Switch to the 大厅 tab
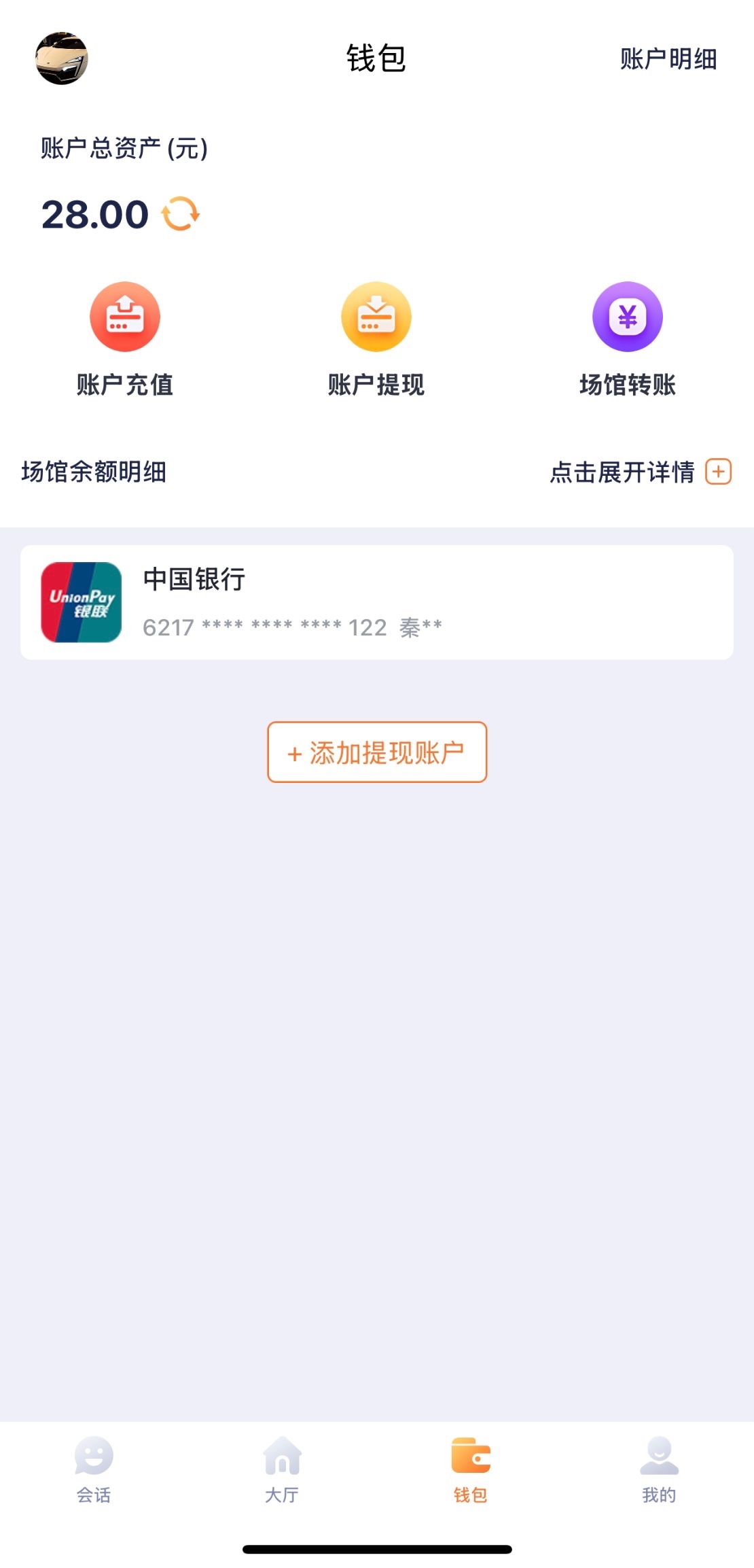The image size is (754, 1568). [x=282, y=1469]
